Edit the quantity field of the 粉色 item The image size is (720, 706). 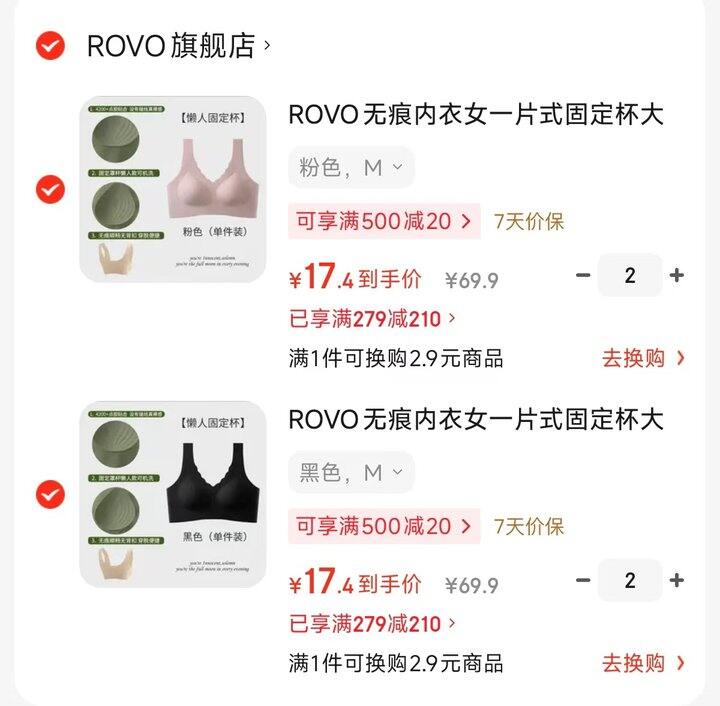630,275
